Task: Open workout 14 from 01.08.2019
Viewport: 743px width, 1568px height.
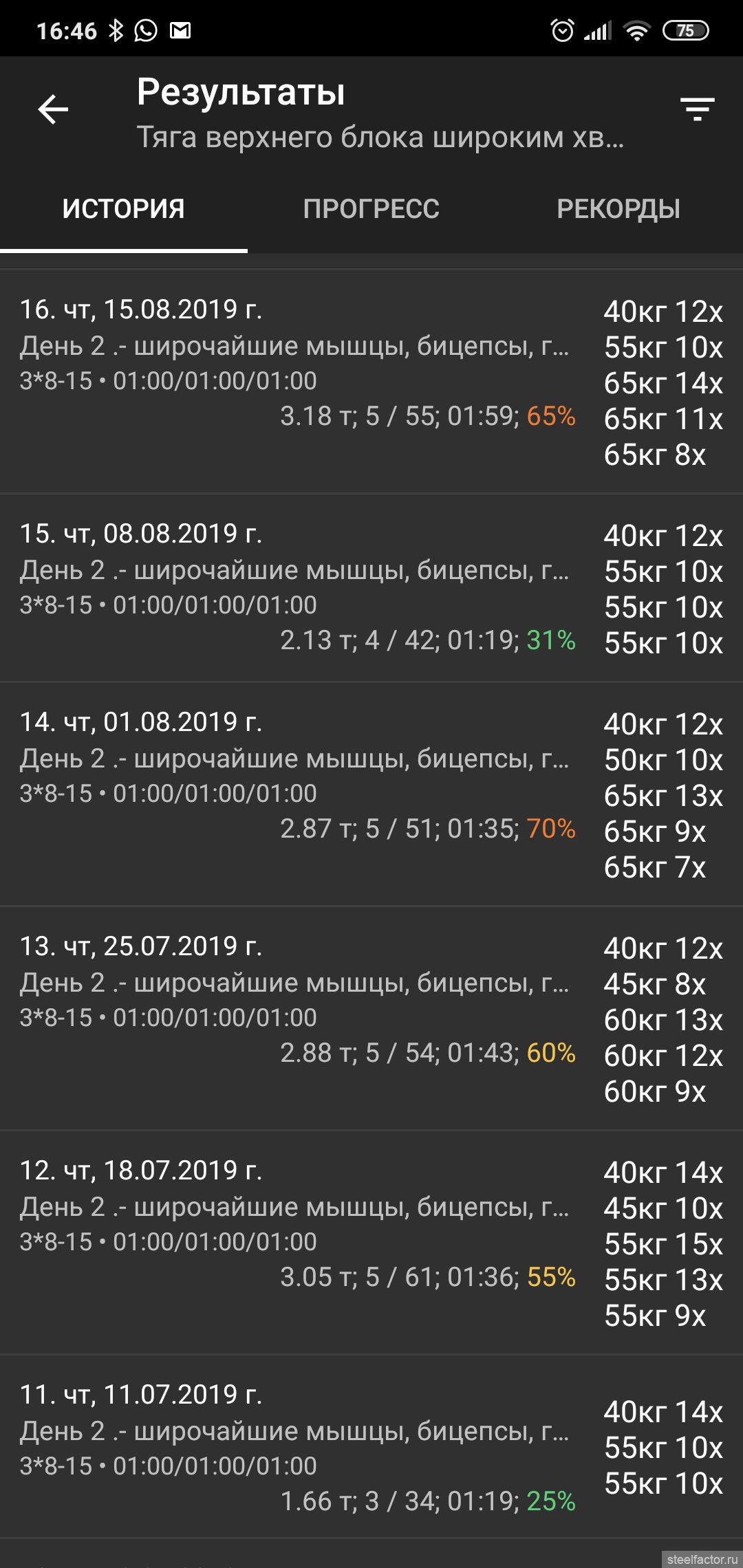Action: coord(371,794)
